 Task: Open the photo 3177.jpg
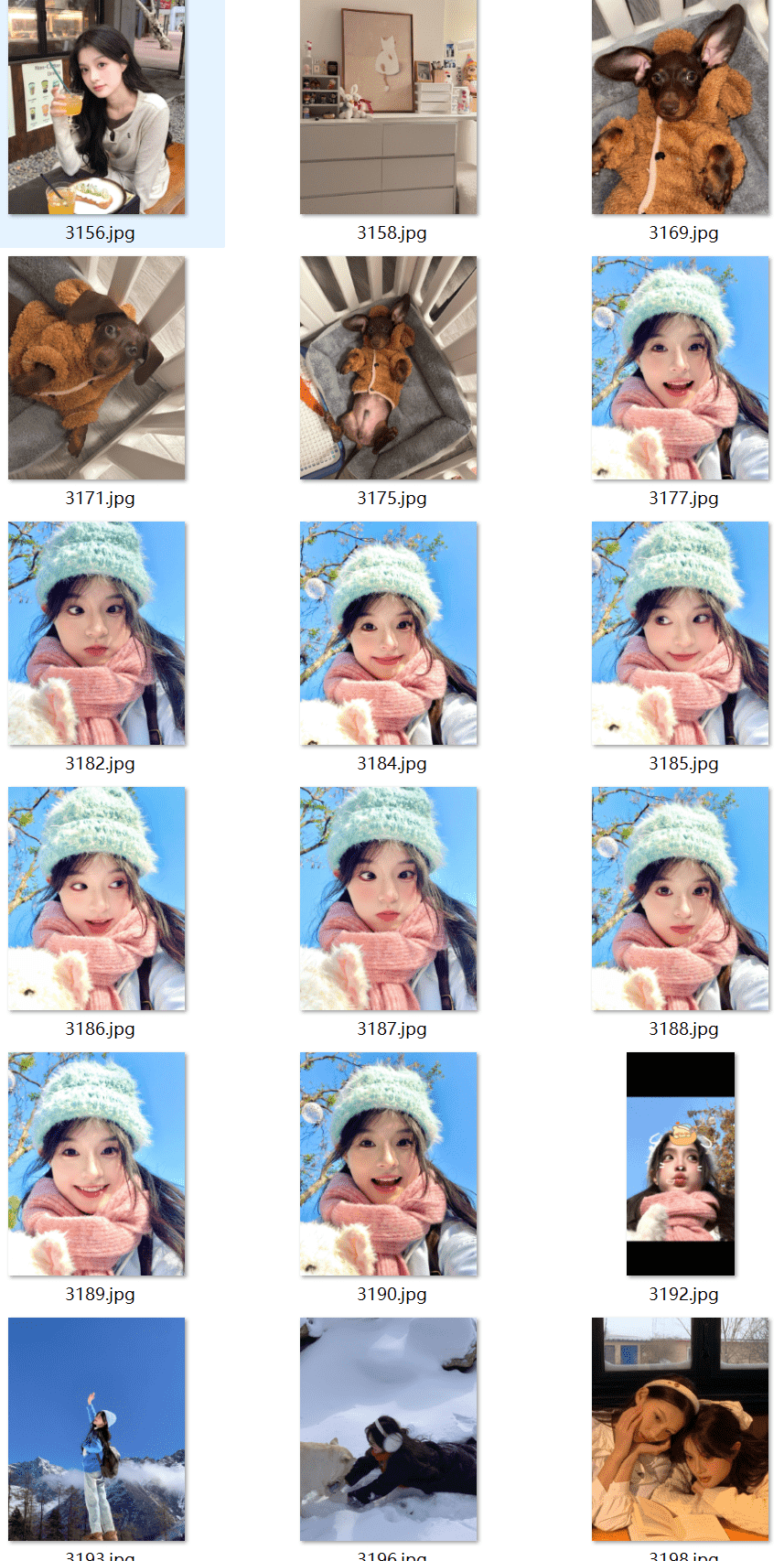point(681,368)
